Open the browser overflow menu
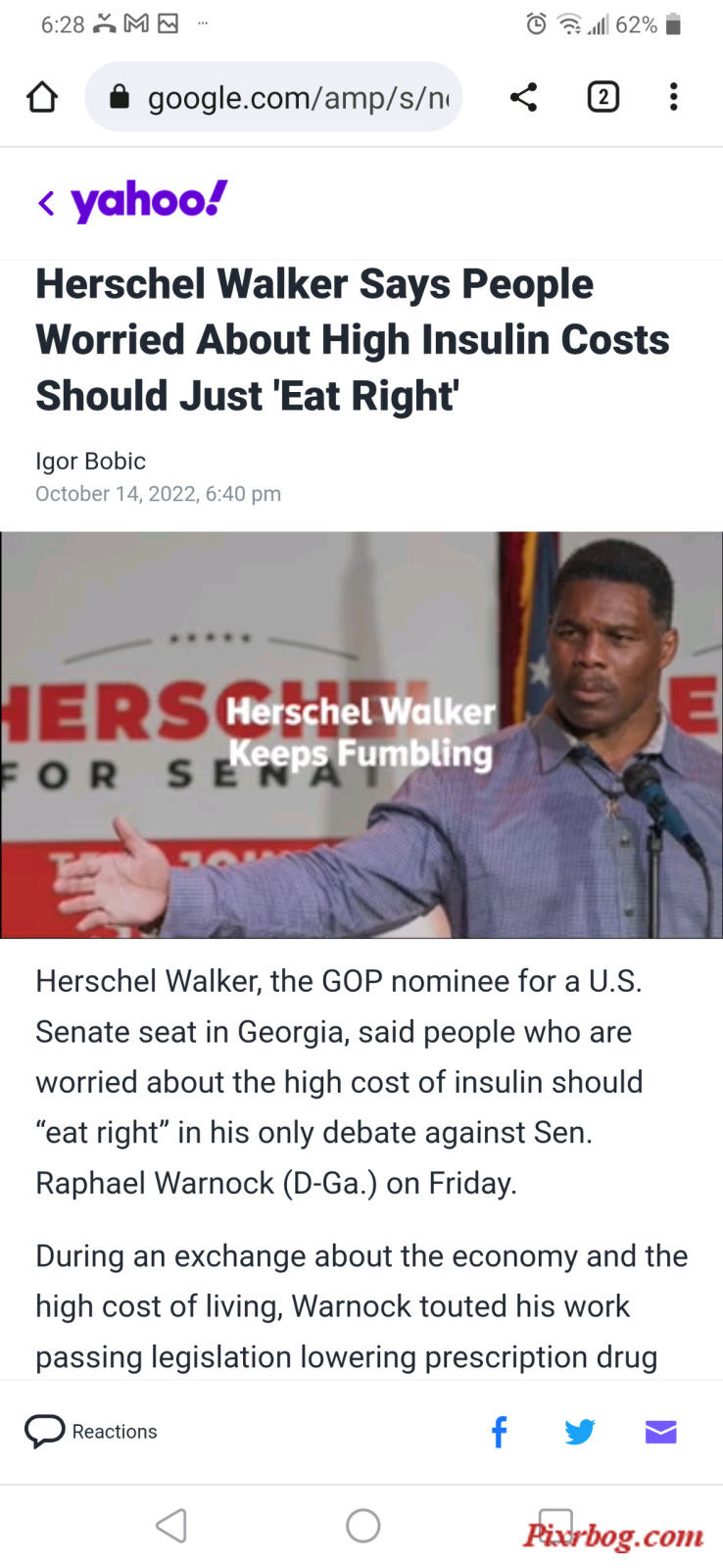The height and width of the screenshot is (1568, 723). click(x=673, y=97)
